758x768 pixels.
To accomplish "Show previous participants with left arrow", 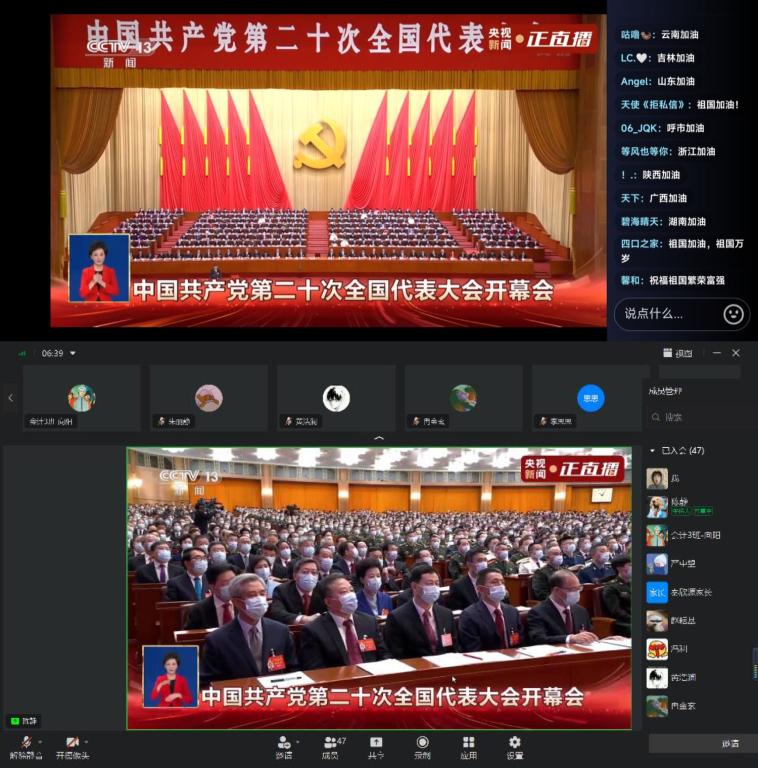I will pos(11,397).
